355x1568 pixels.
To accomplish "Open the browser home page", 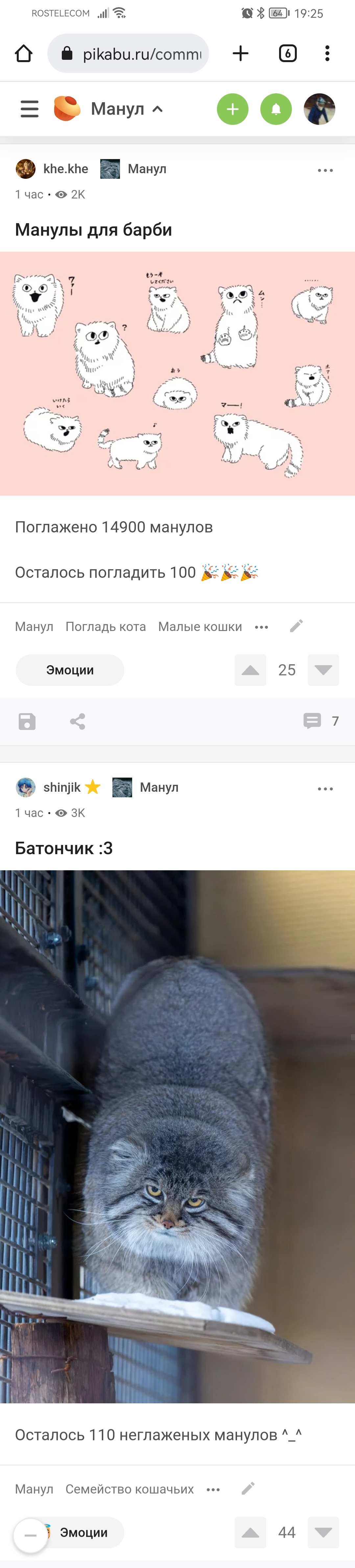I will 24,54.
